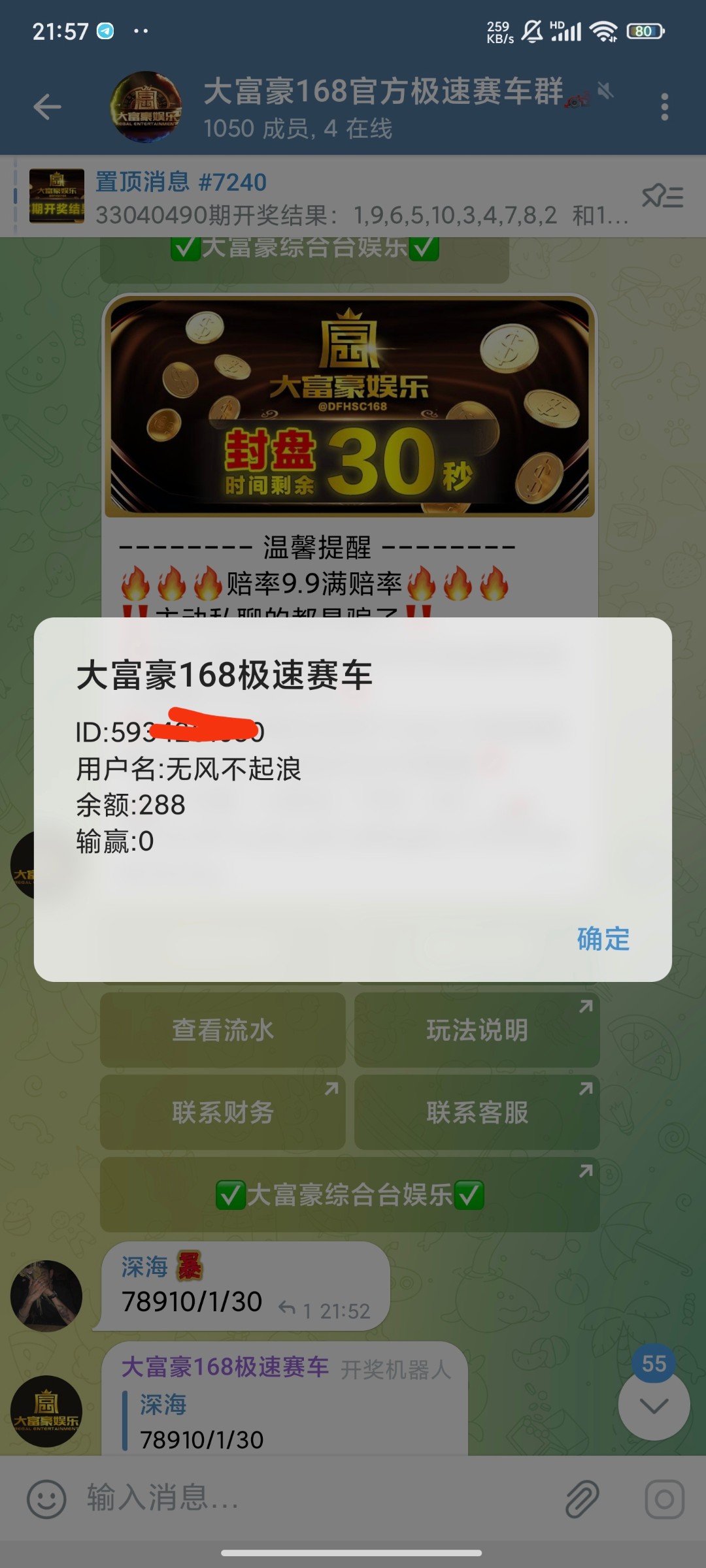
Task: Contact finance via 联系财务
Action: coord(222,1112)
